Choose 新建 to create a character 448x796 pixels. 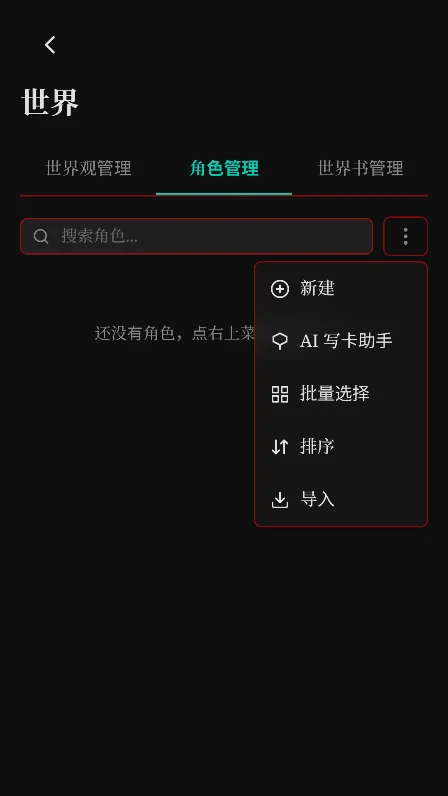pyautogui.click(x=341, y=289)
